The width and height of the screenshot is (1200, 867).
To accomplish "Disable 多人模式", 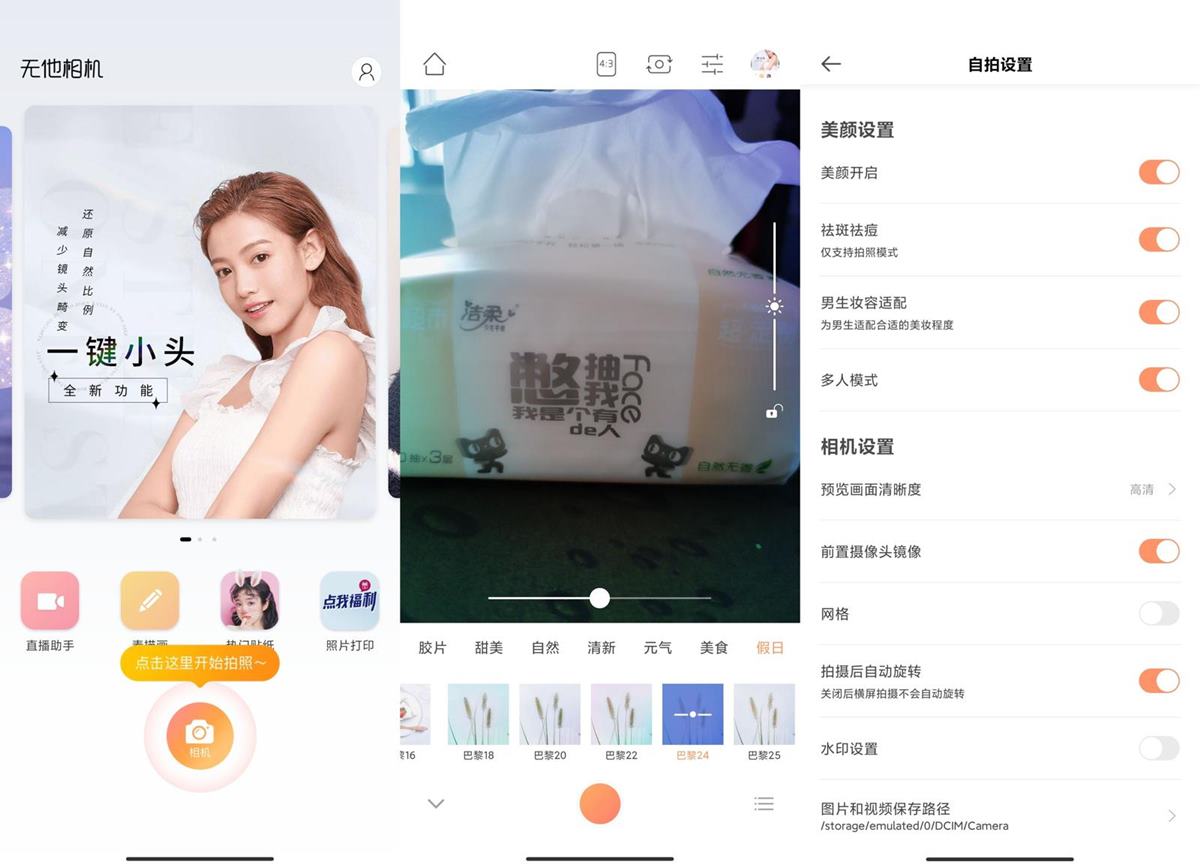I will click(1159, 380).
